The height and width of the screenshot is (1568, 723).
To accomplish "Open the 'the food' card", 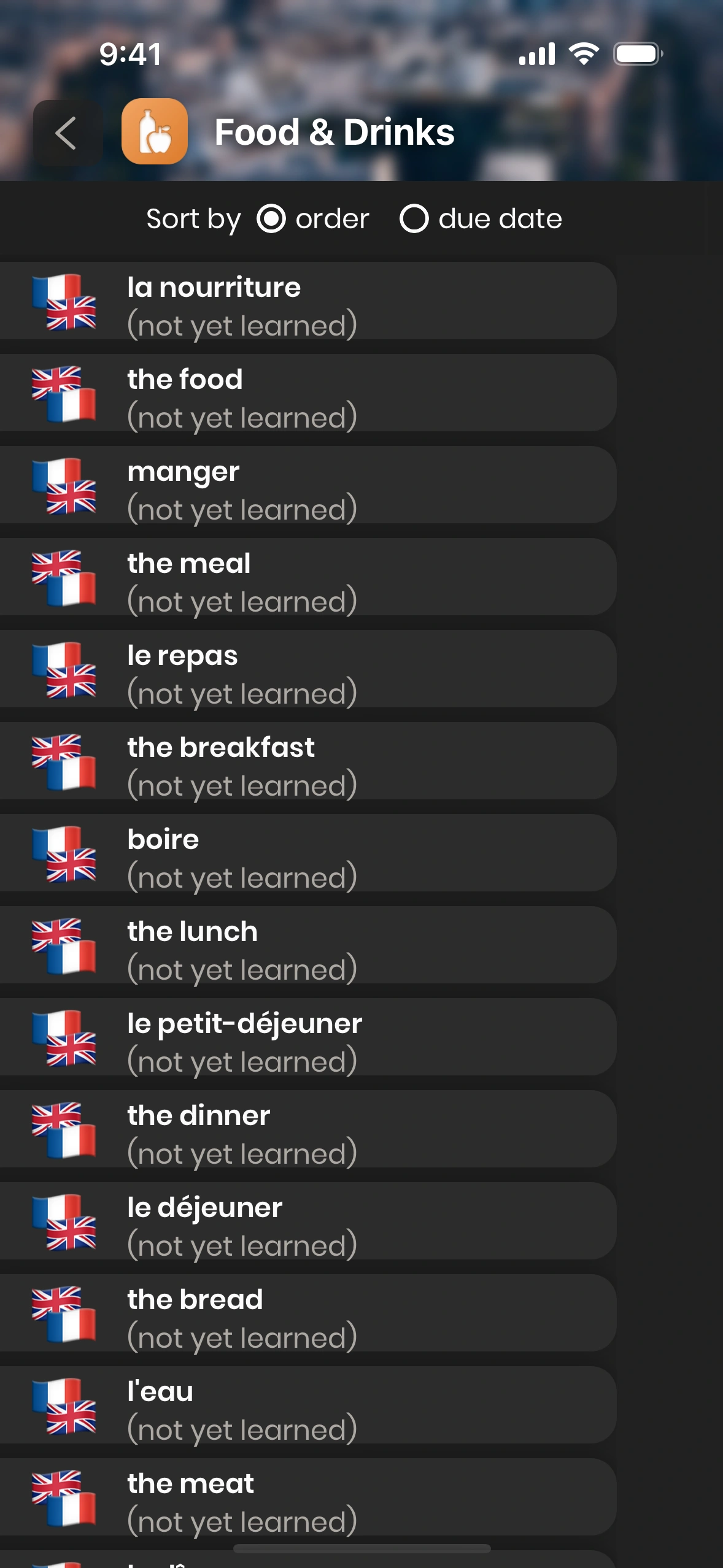I will click(x=307, y=394).
